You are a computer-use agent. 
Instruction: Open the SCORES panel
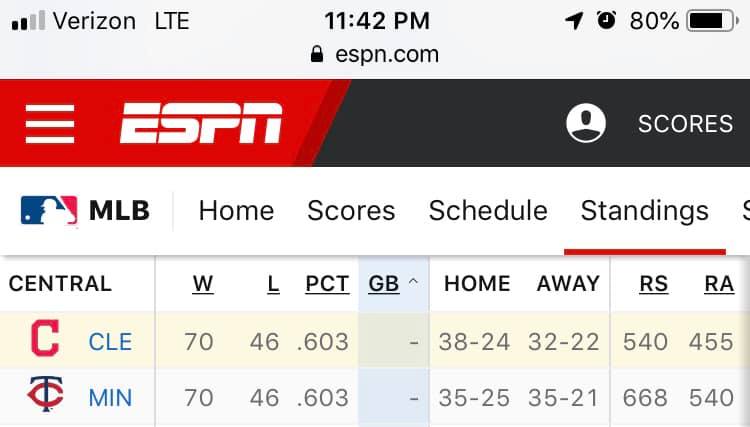(685, 124)
